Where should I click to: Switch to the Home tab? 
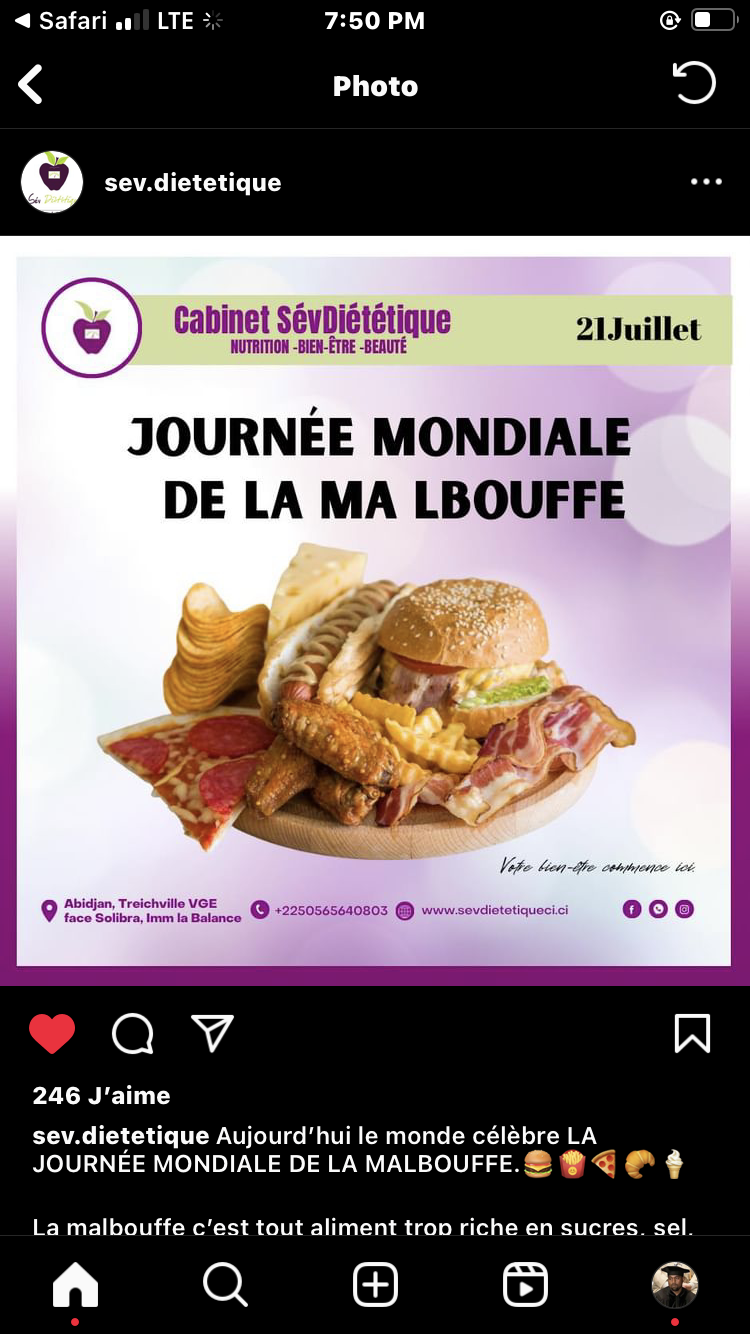75,1285
